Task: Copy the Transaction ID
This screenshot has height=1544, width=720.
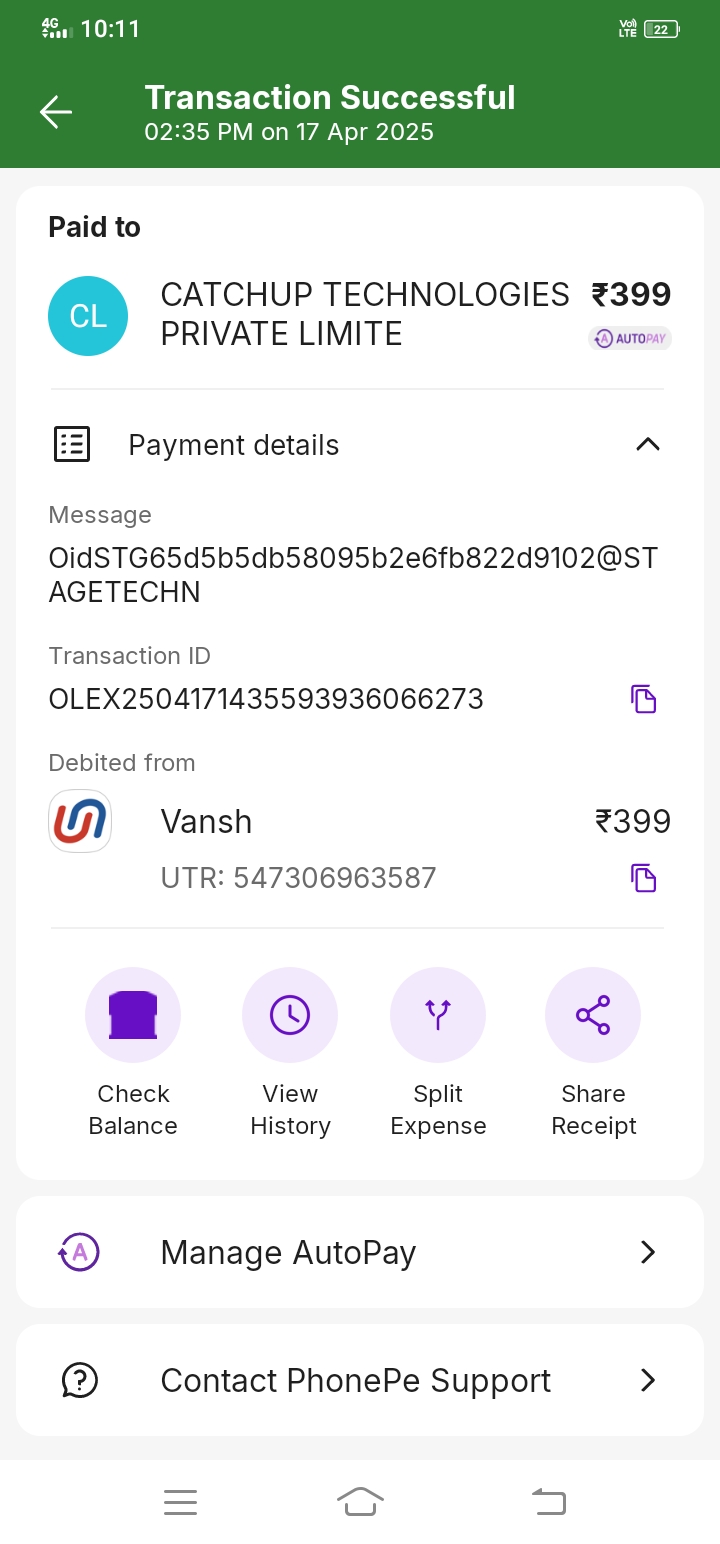Action: pyautogui.click(x=643, y=699)
